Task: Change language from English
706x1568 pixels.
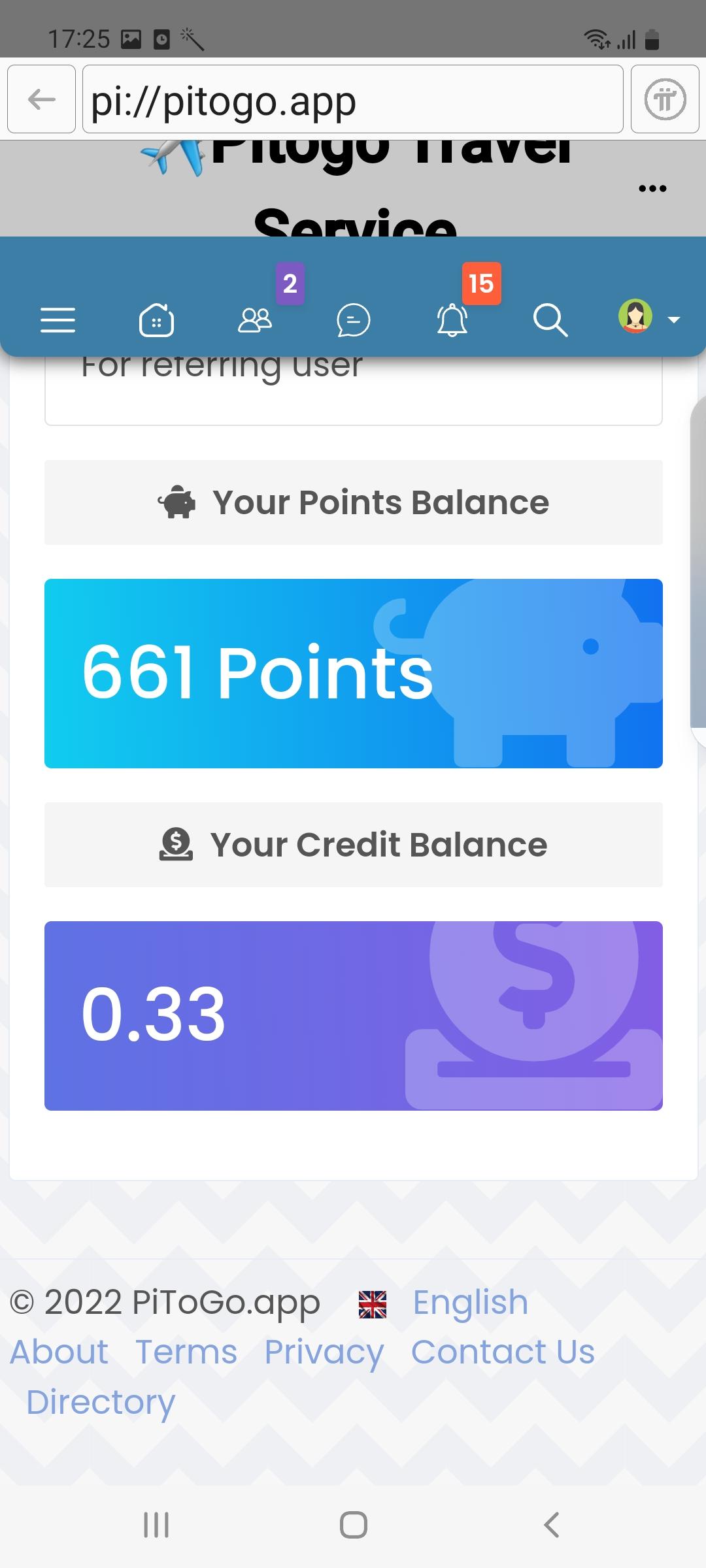Action: coord(470,1302)
